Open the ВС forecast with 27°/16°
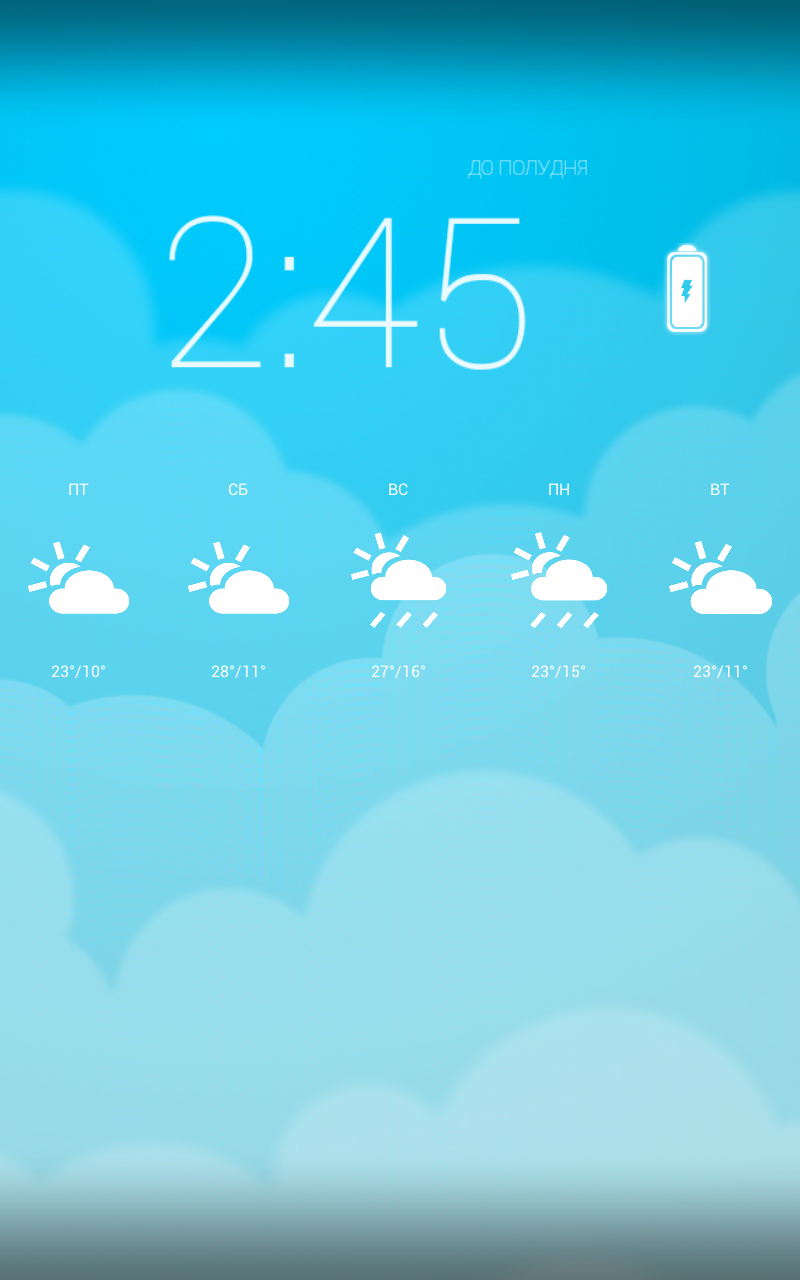 pos(398,580)
